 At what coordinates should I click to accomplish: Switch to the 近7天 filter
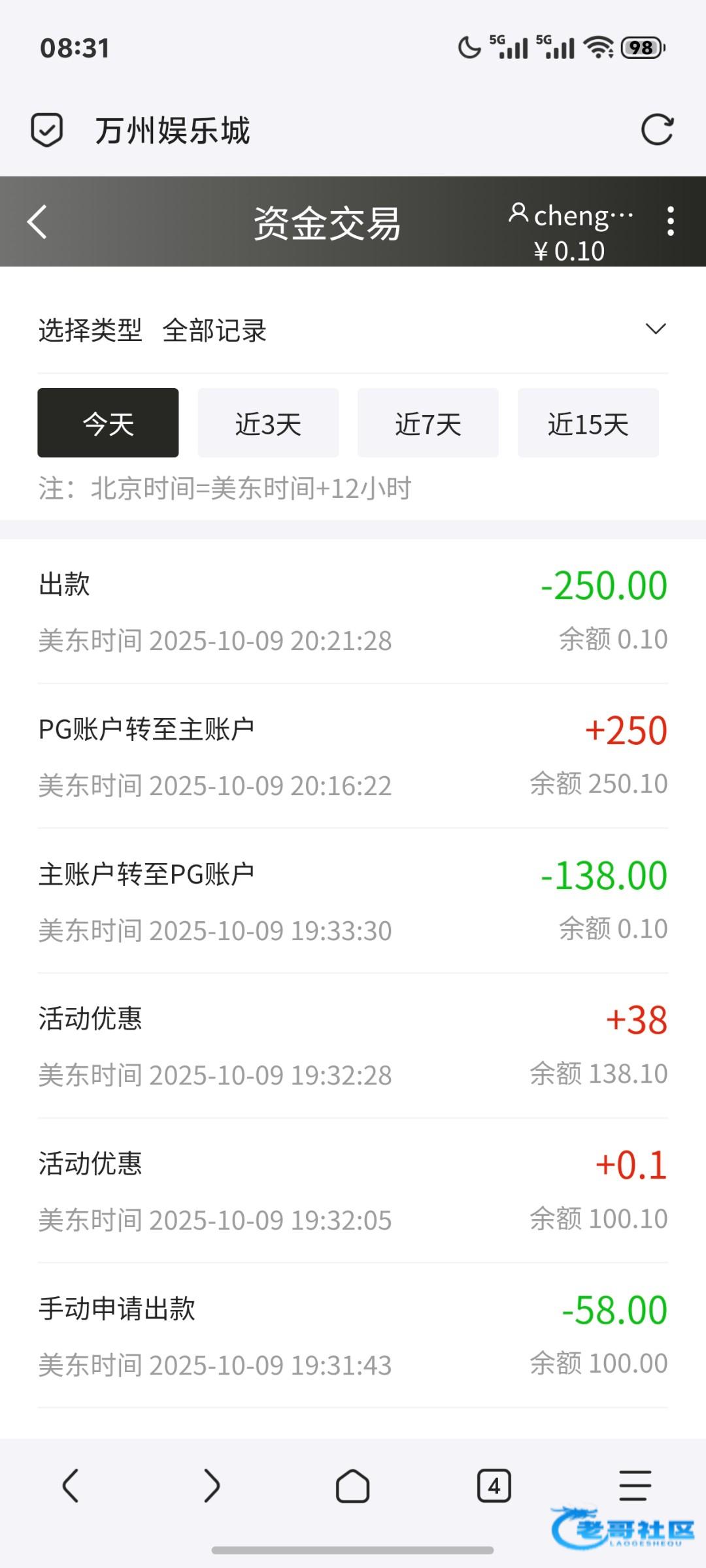click(x=428, y=423)
